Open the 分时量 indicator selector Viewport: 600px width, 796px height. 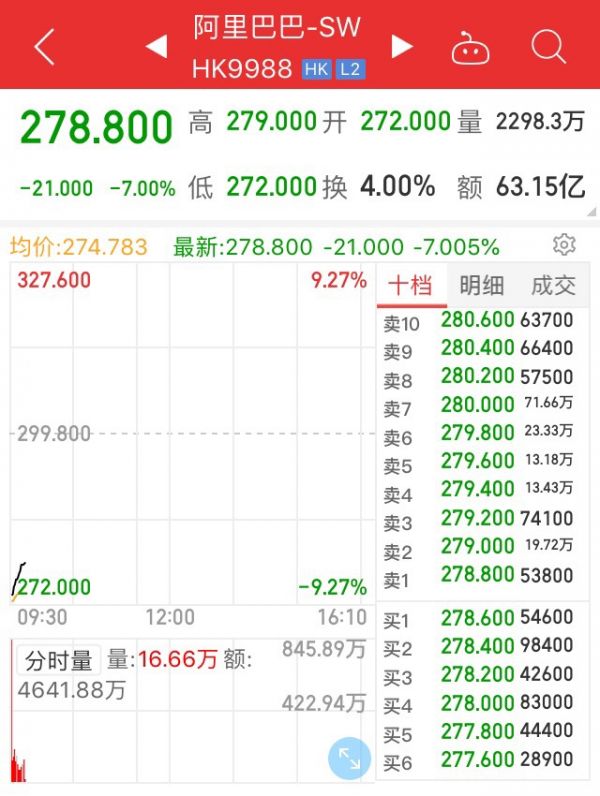click(60, 661)
